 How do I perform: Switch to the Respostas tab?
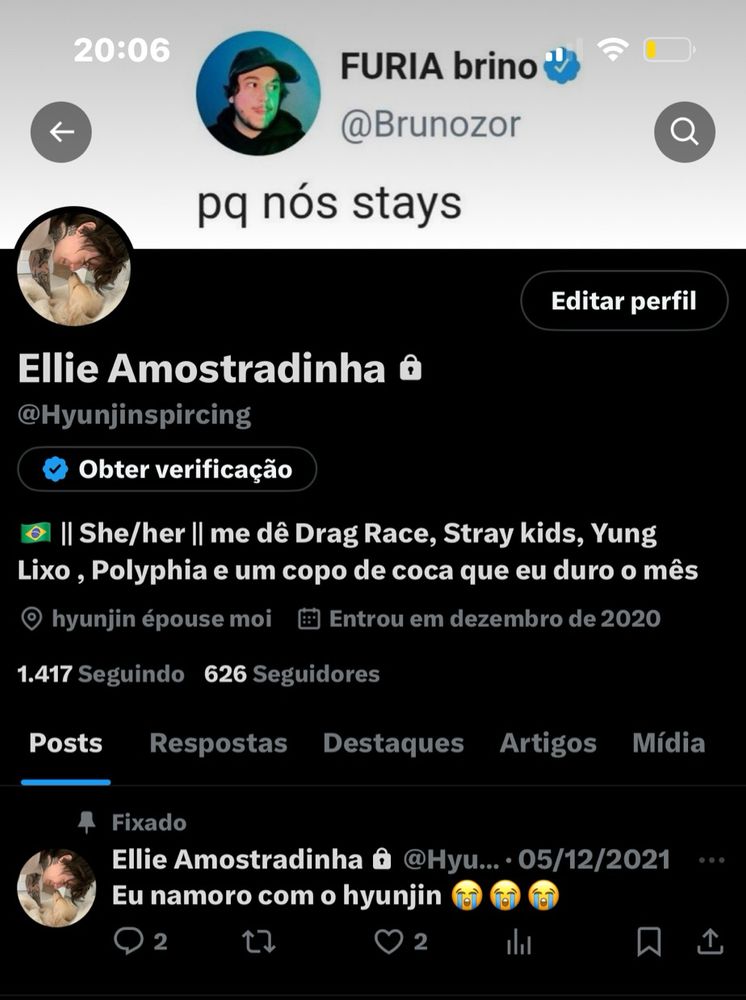pyautogui.click(x=218, y=744)
